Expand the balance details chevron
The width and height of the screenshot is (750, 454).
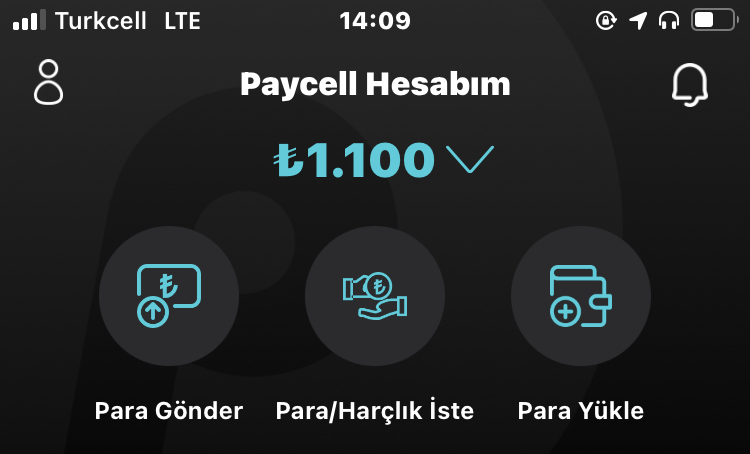tap(470, 159)
